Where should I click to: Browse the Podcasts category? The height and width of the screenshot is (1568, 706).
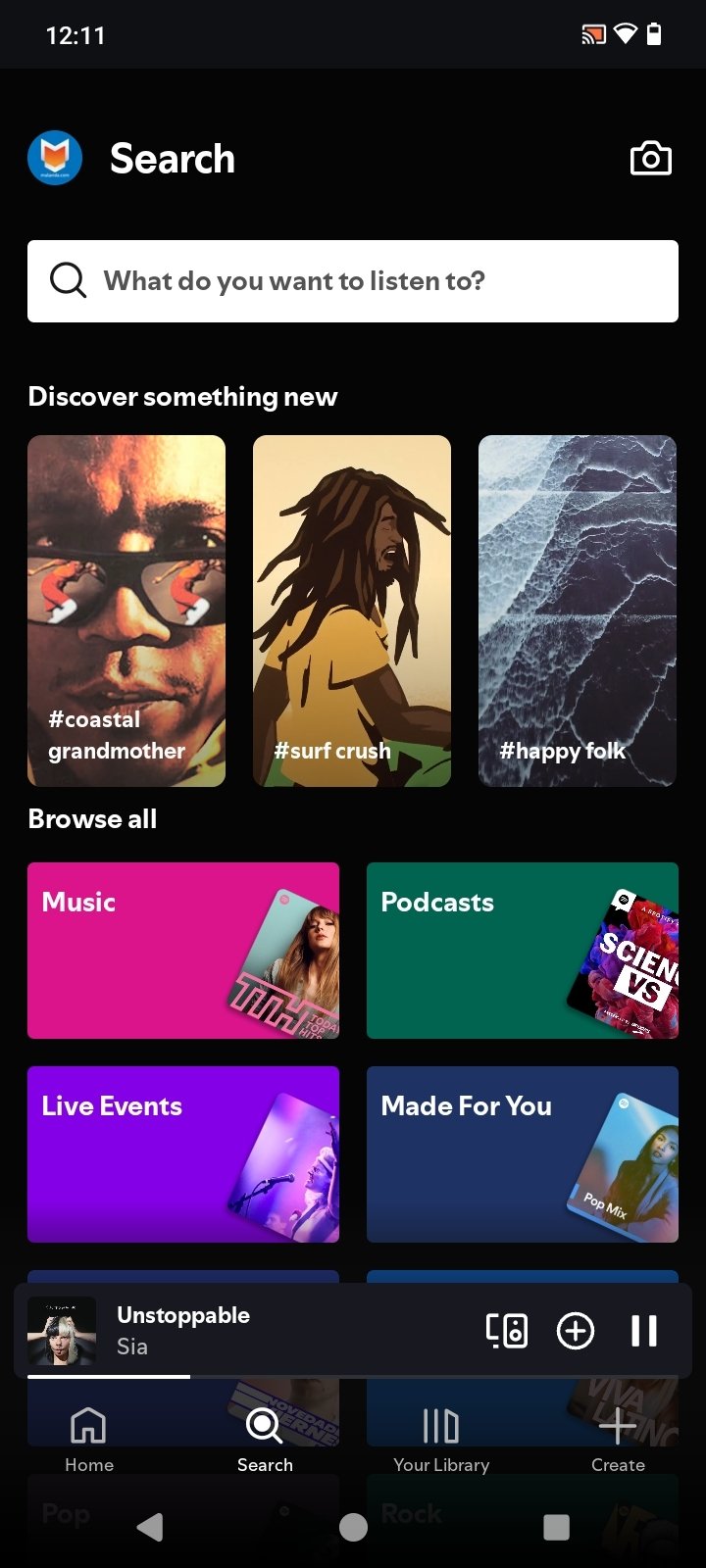click(x=523, y=951)
